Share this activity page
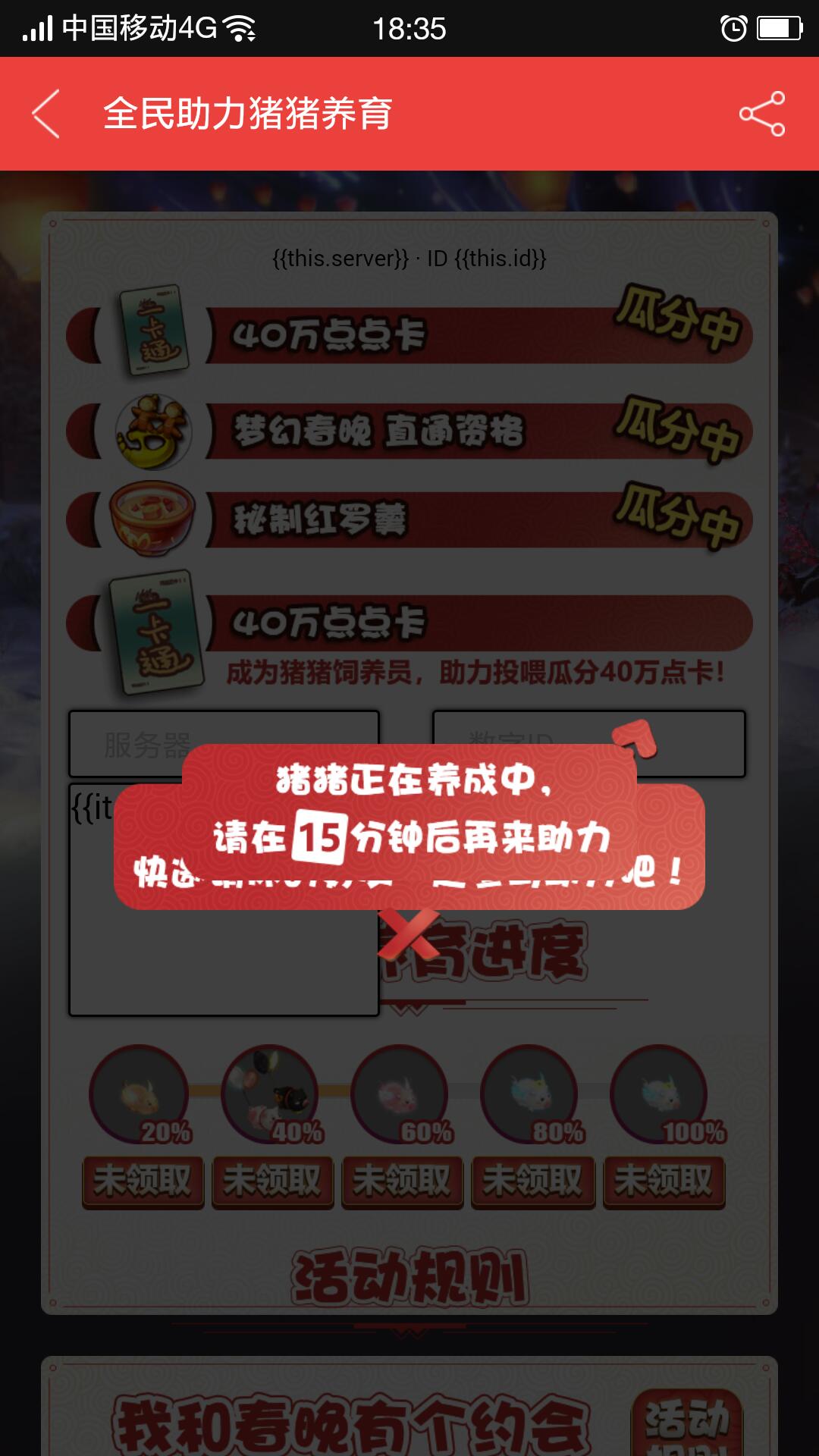The image size is (819, 1456). (761, 114)
